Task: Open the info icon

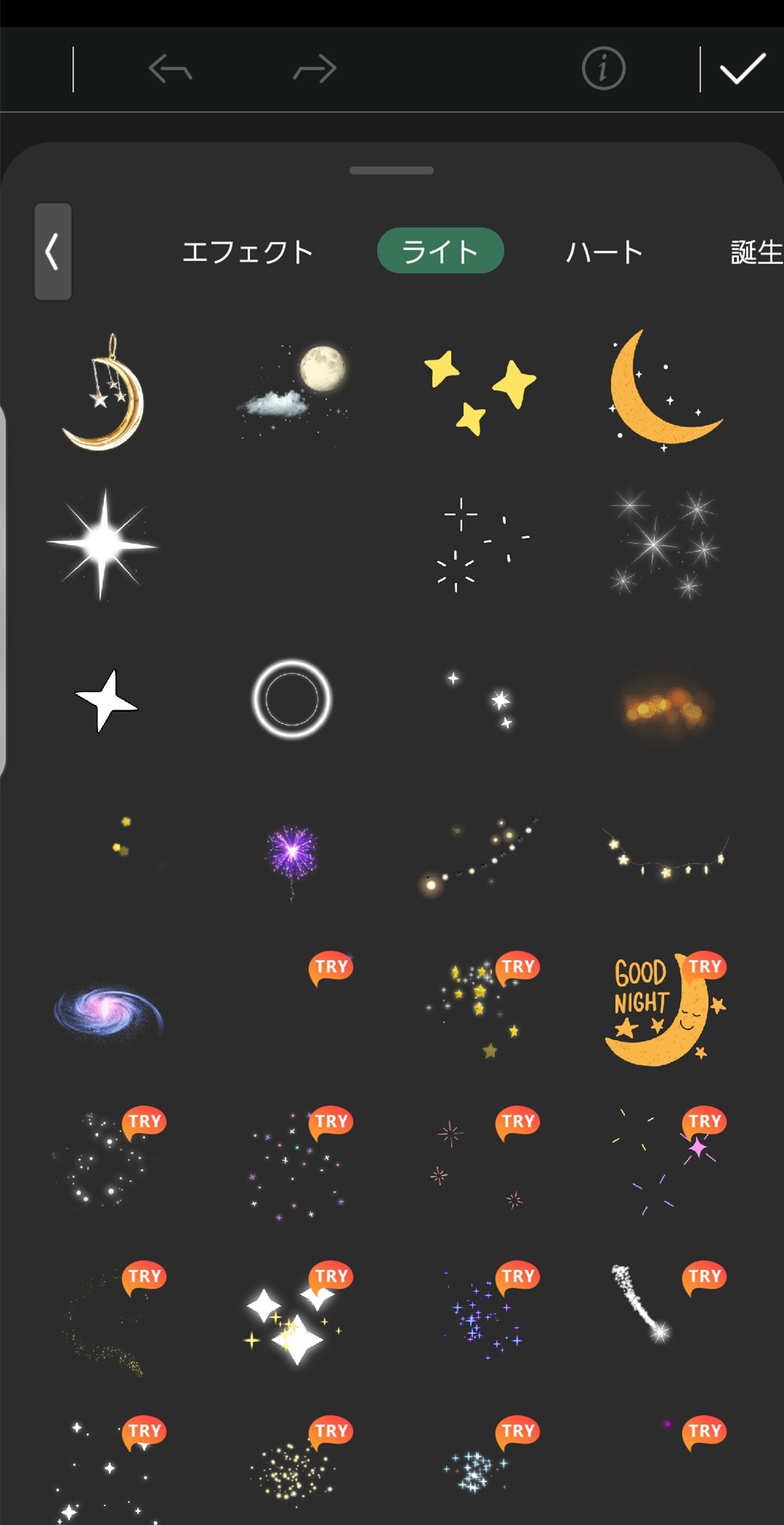Action: tap(603, 69)
